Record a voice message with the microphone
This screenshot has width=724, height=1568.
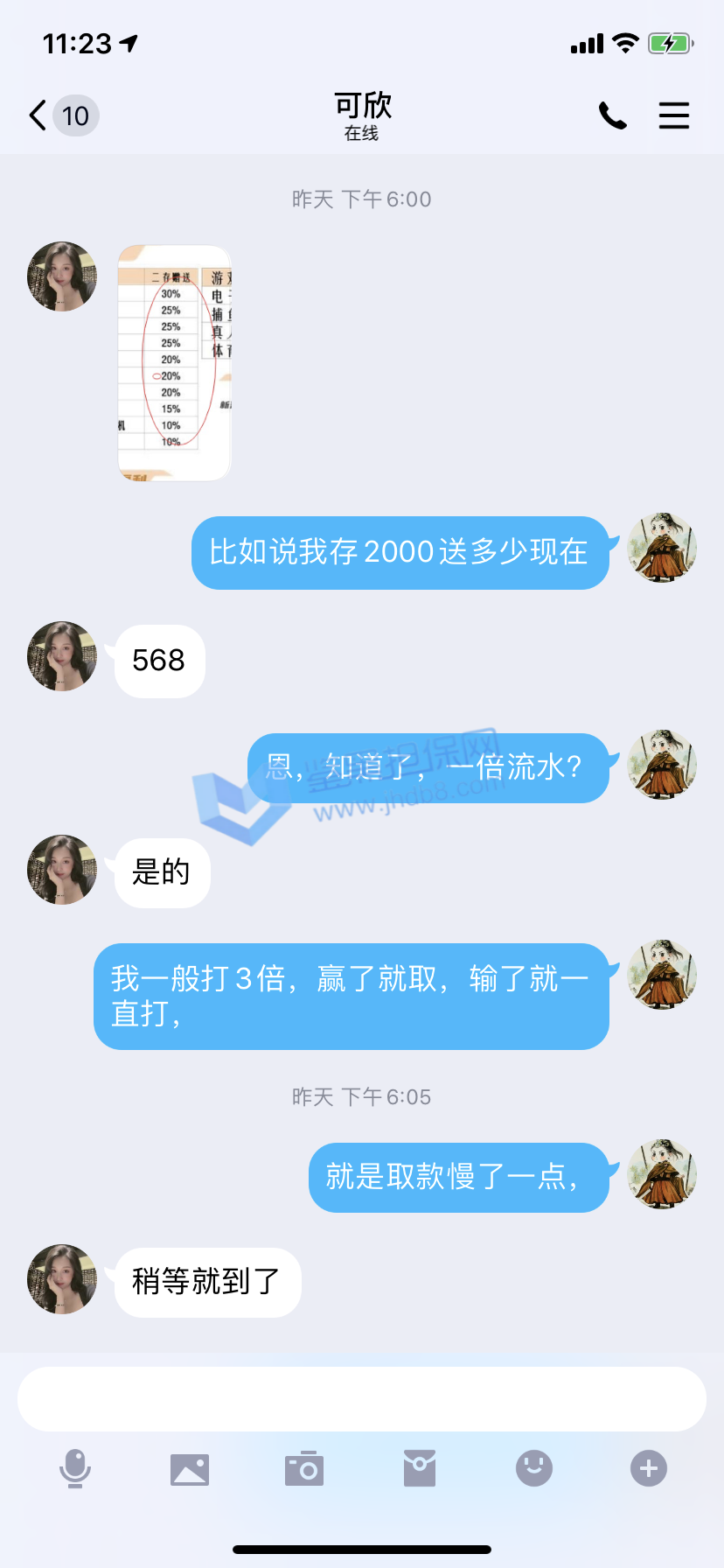tap(75, 1468)
